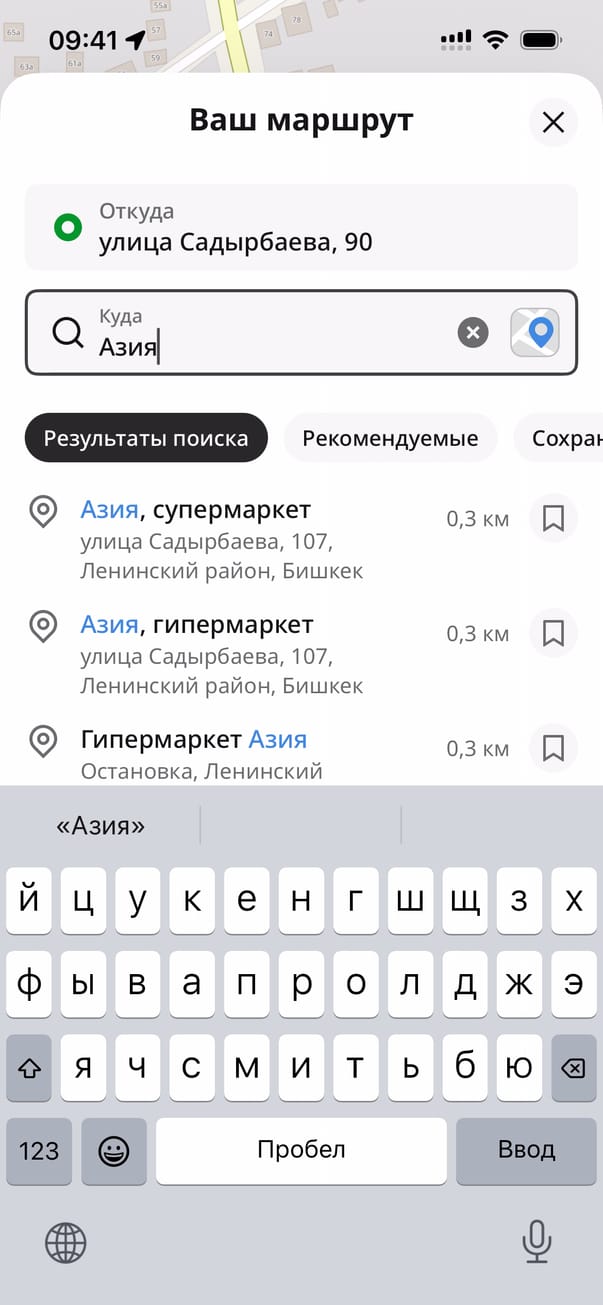Edit the Откуда starting address field
Viewport: 603px width, 1305px height.
(x=300, y=227)
